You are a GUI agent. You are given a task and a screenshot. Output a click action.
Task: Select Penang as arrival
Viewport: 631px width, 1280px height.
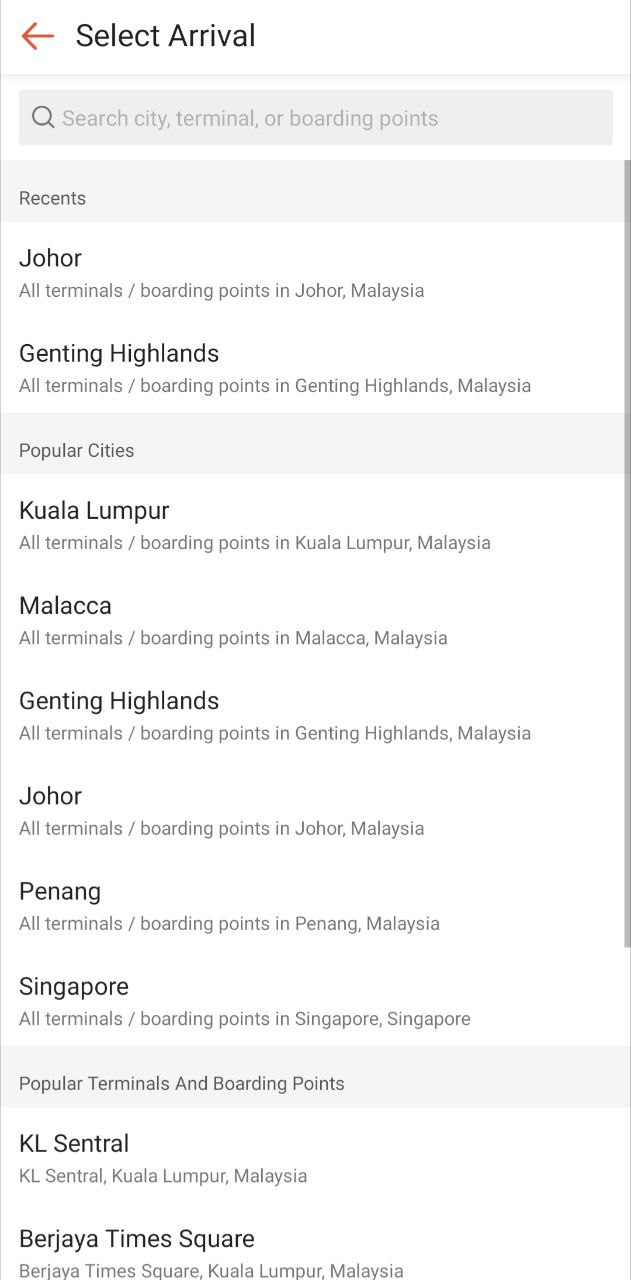click(x=316, y=903)
